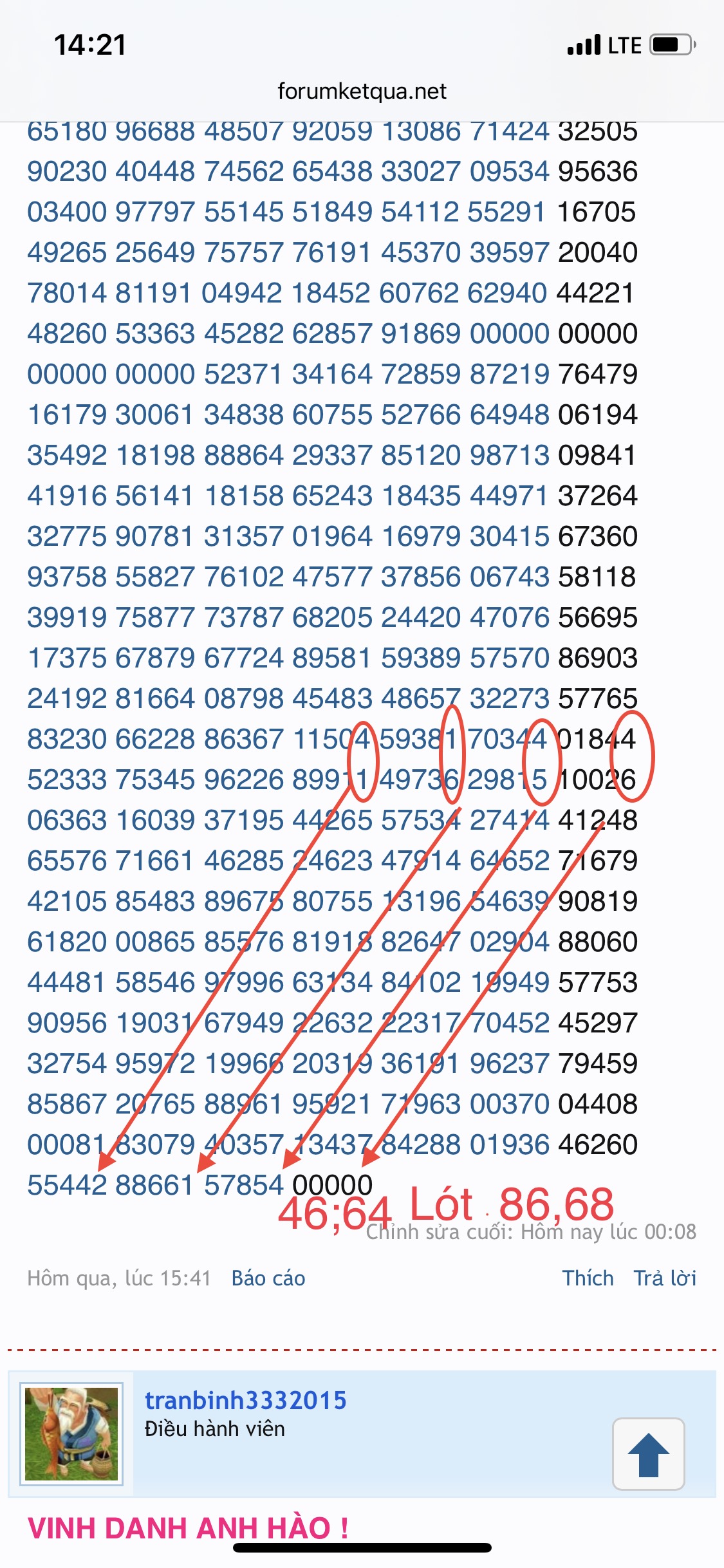Like the post with Thích
724x1568 pixels.
pos(588,1278)
